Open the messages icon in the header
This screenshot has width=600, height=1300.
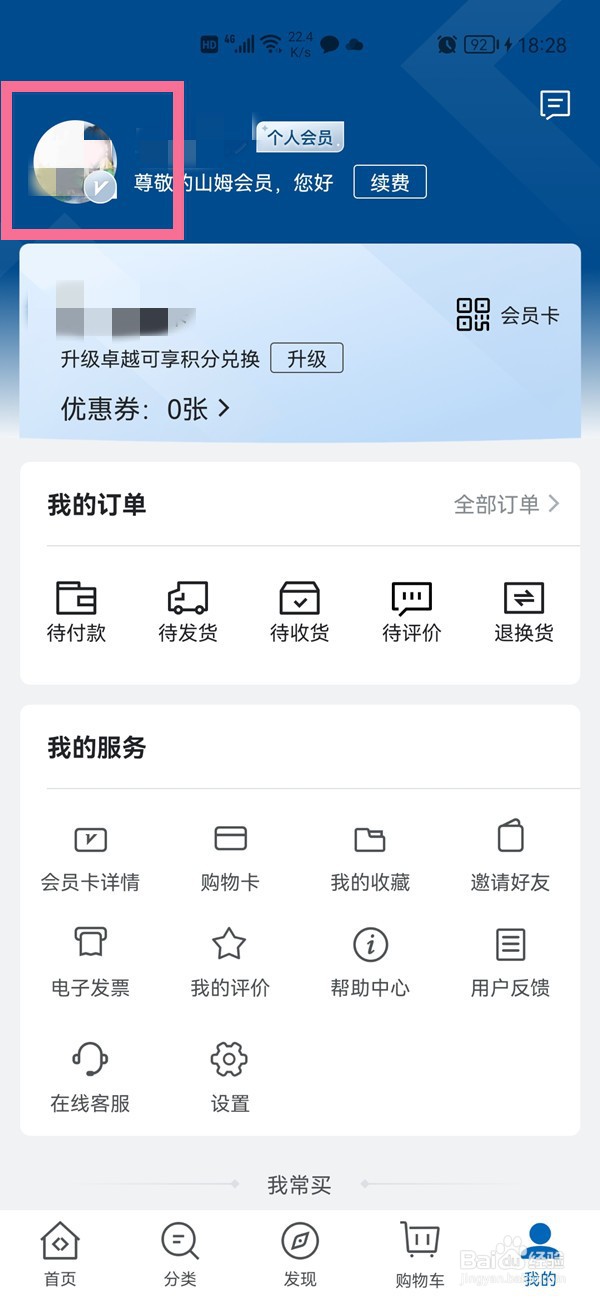[x=554, y=105]
